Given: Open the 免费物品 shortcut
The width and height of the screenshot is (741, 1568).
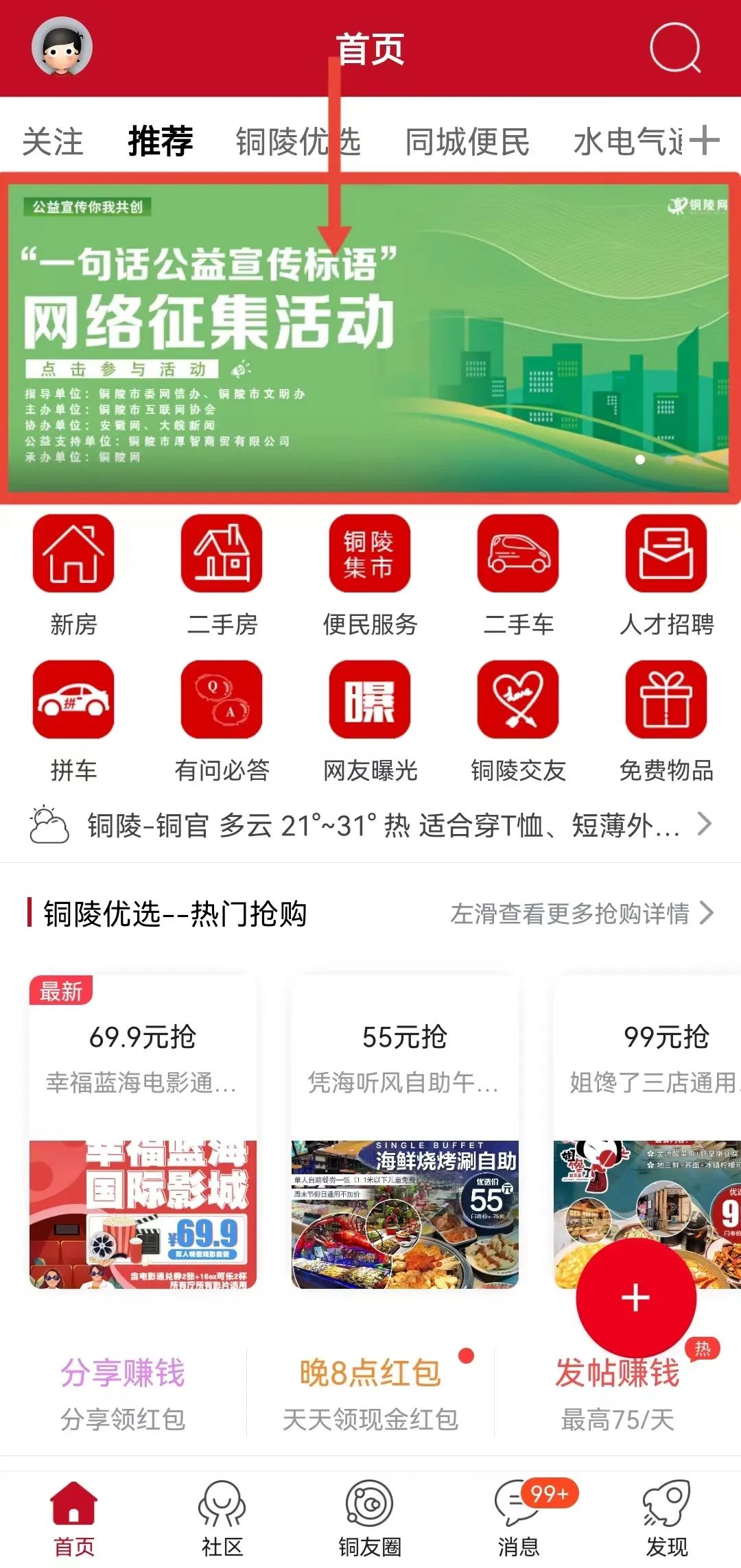Looking at the screenshot, I should (666, 720).
